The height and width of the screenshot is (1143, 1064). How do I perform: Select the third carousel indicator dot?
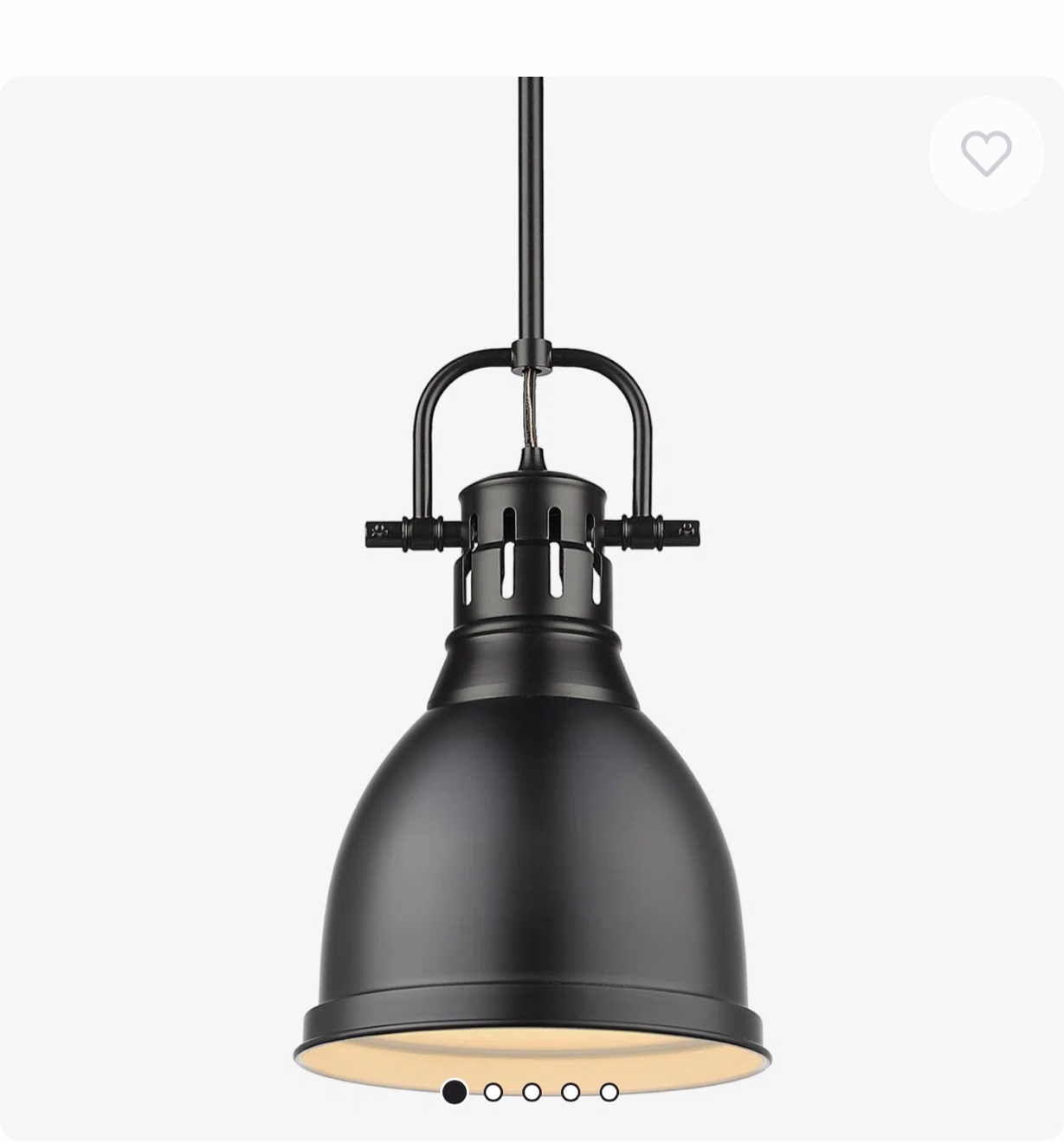point(532,1094)
